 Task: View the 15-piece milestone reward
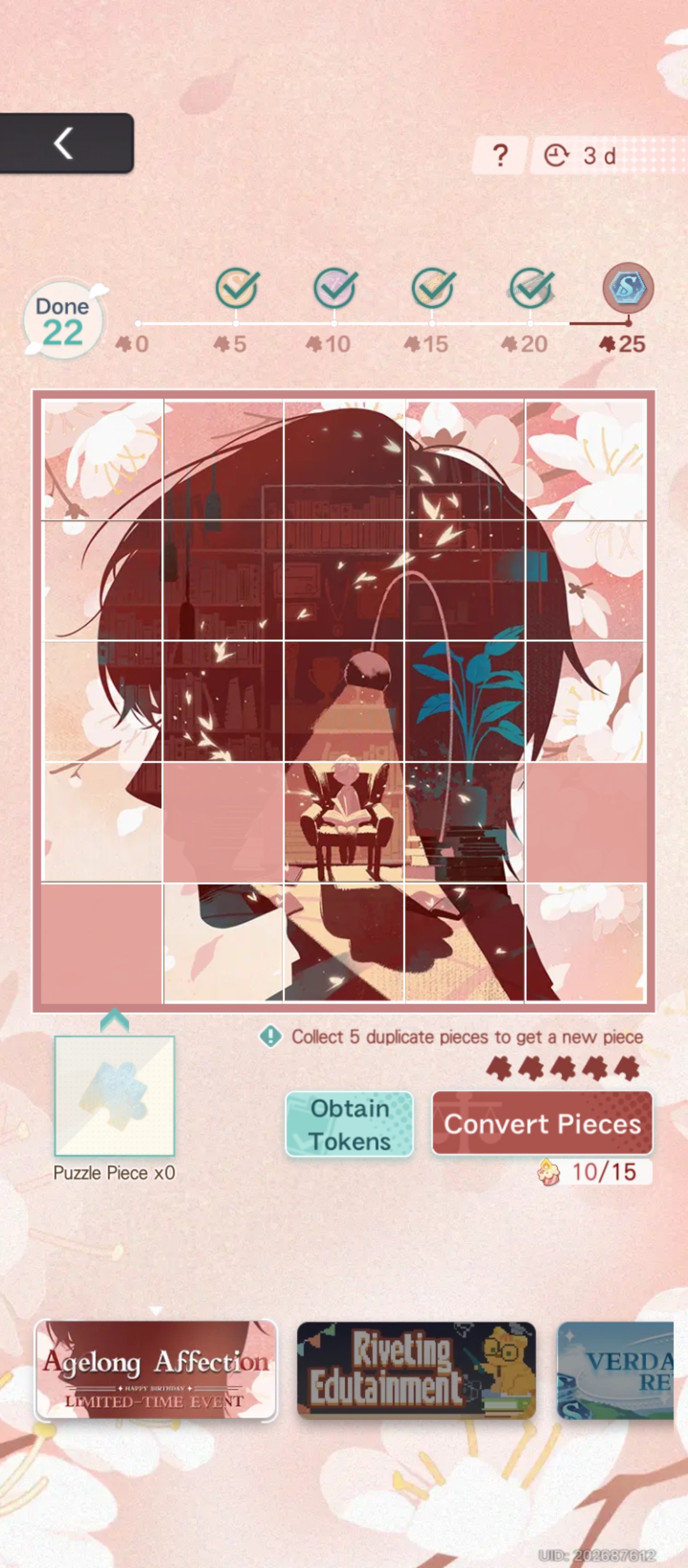(433, 287)
